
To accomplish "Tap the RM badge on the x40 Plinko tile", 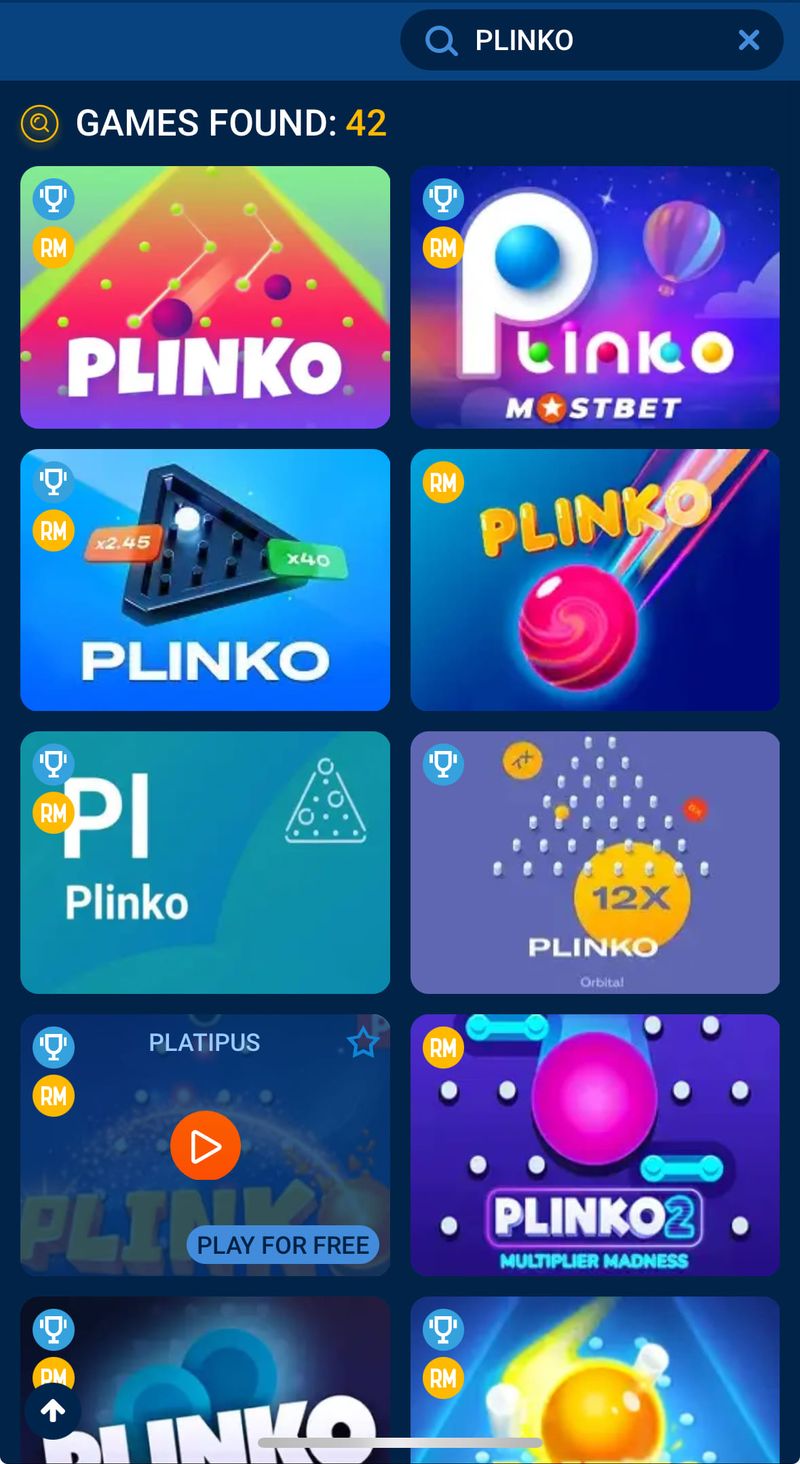I will [53, 530].
